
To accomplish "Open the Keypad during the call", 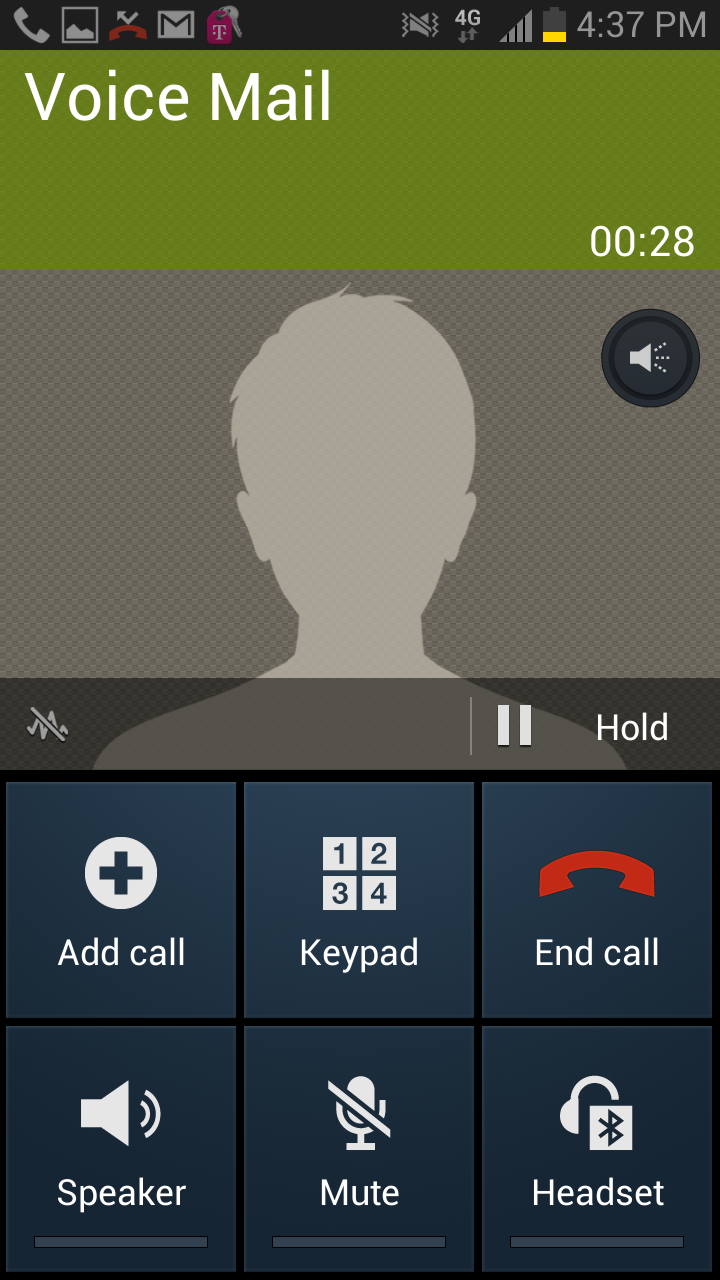I will tap(358, 900).
